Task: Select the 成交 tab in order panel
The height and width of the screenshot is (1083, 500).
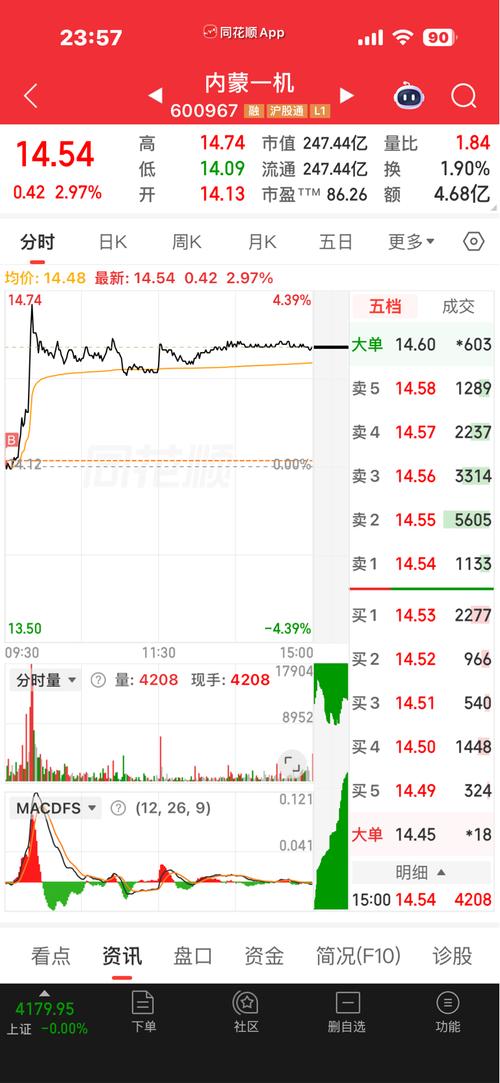Action: coord(459,307)
